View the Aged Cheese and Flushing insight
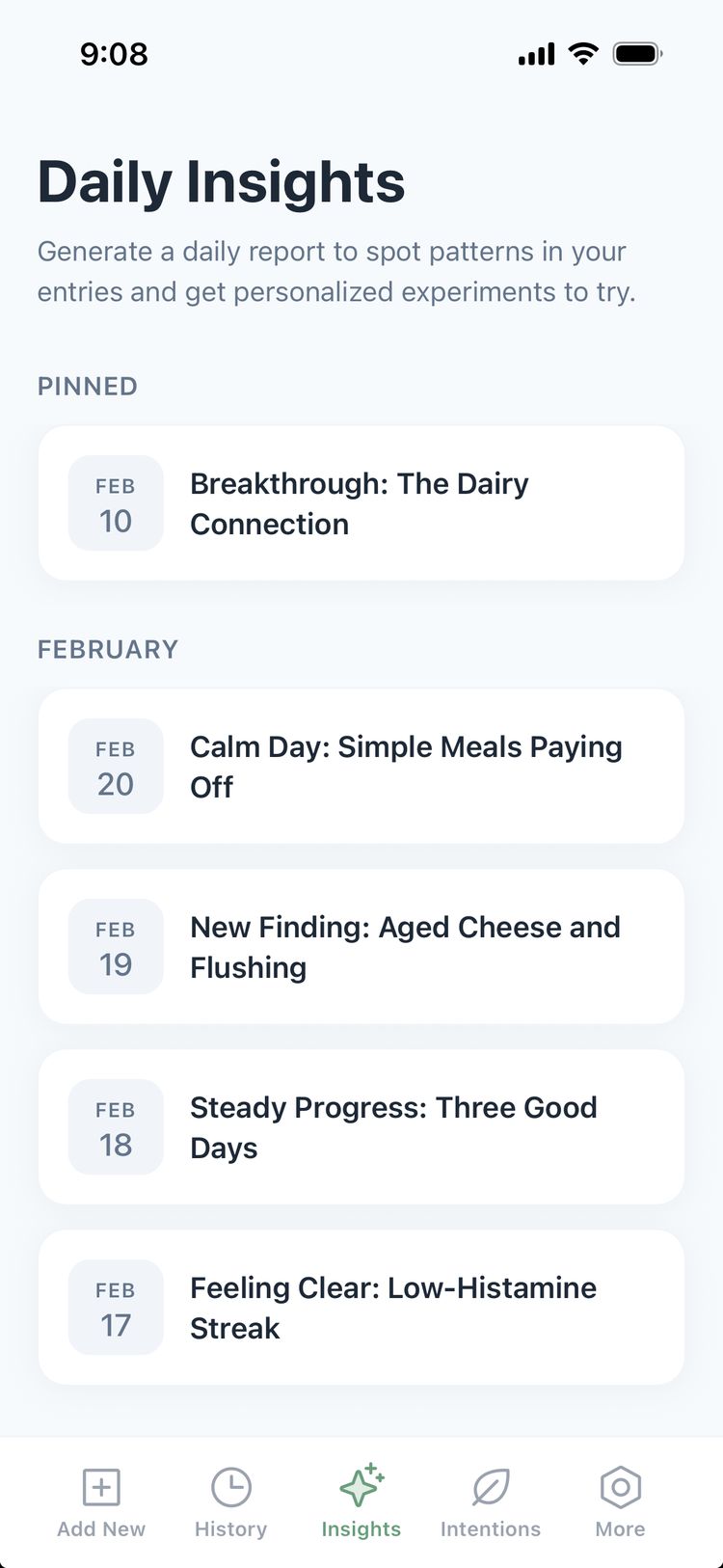The image size is (723, 1568). point(361,946)
